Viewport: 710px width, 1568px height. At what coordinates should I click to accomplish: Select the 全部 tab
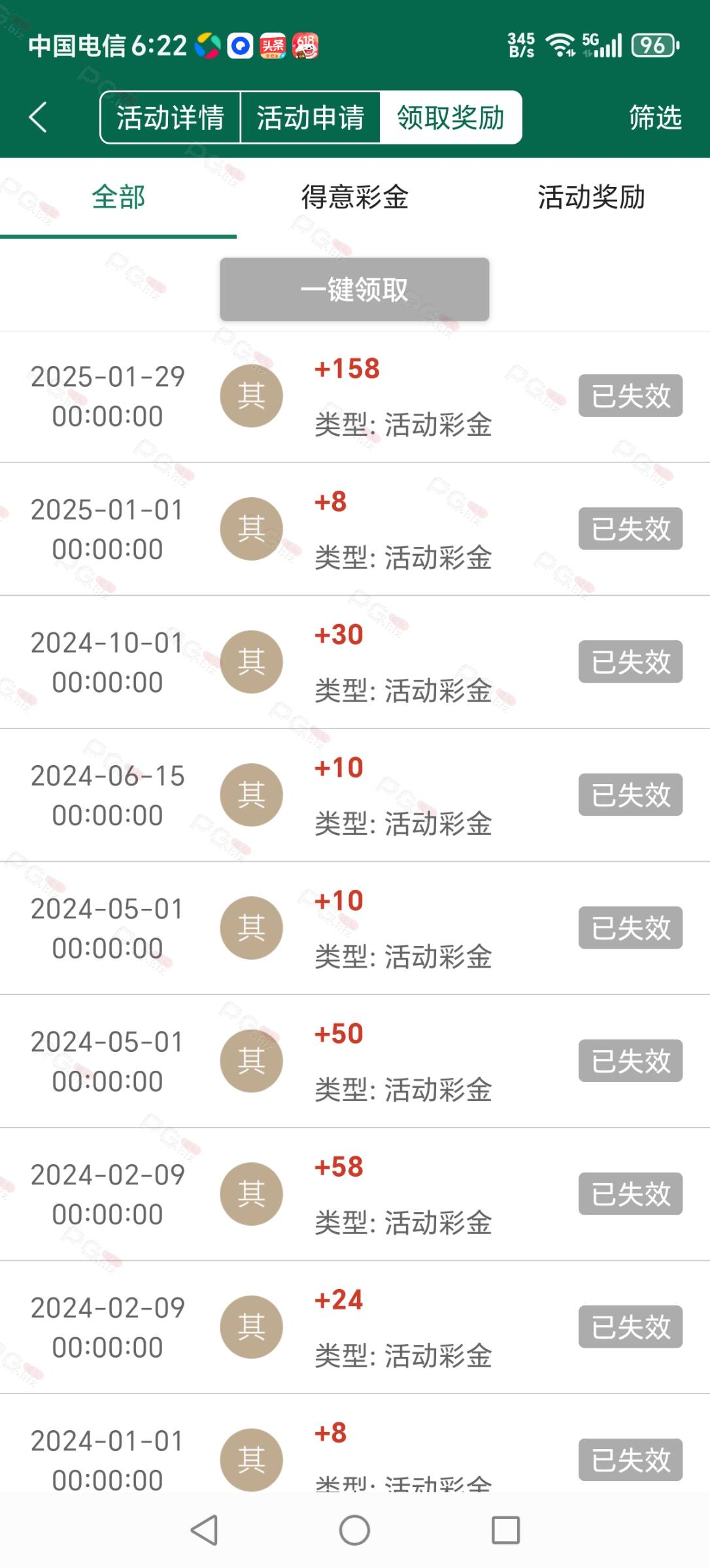coord(118,197)
